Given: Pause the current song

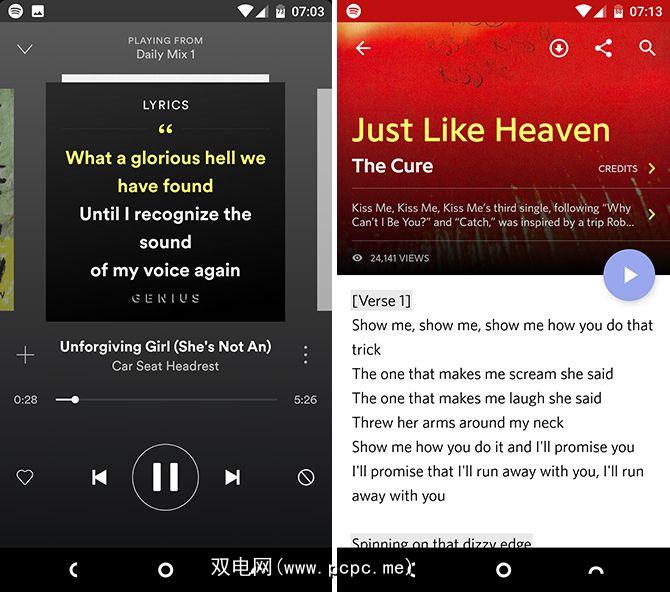Looking at the screenshot, I should (165, 477).
